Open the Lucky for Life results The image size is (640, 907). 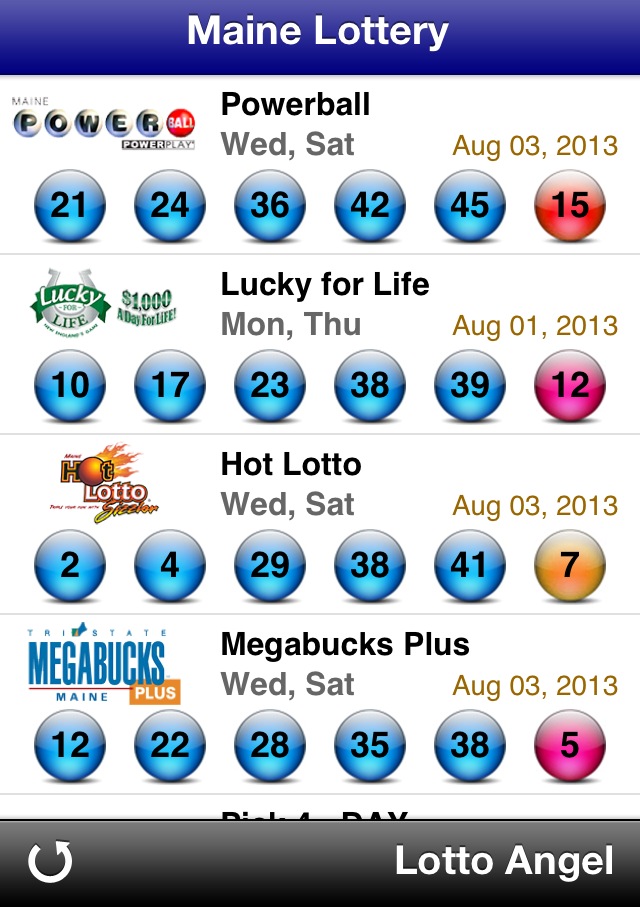320,345
